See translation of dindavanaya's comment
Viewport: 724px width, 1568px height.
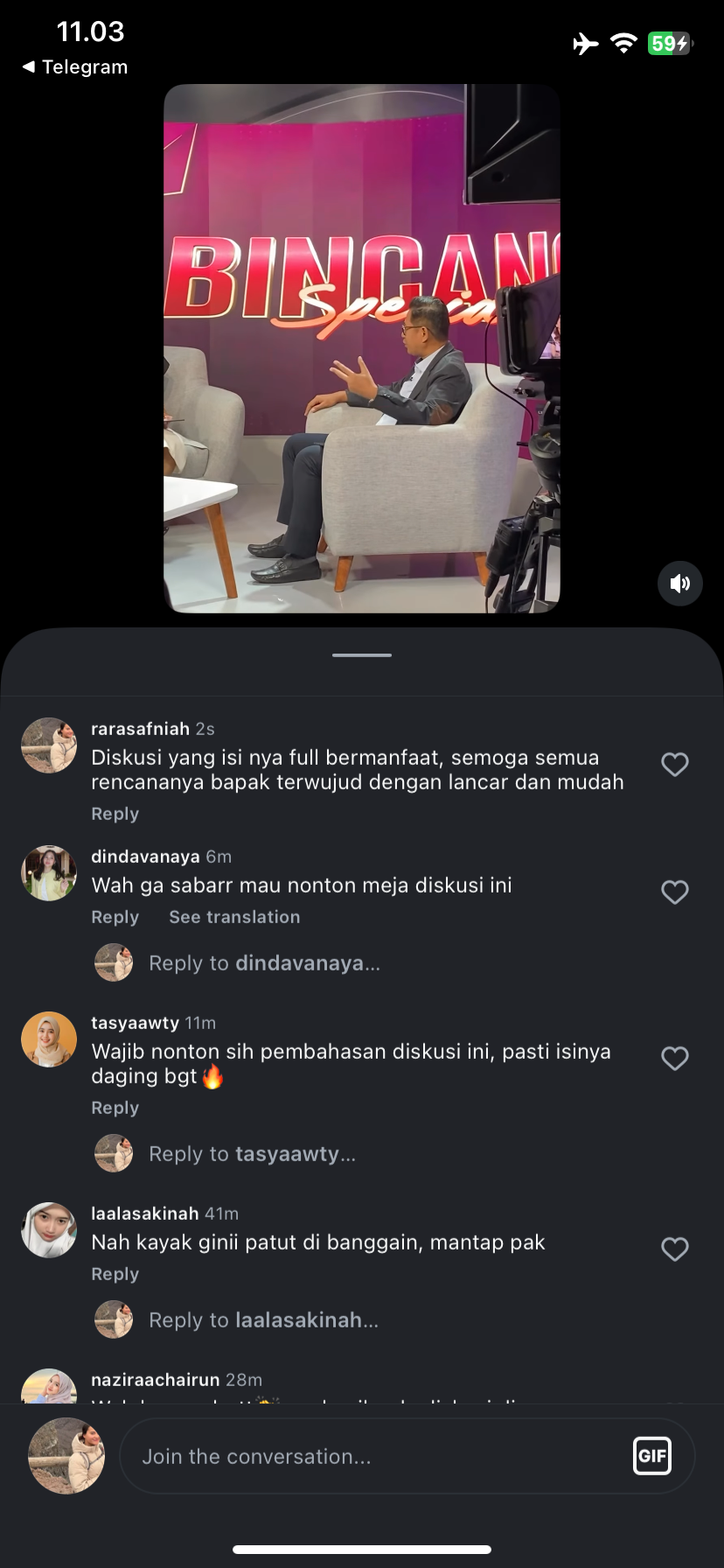point(234,917)
